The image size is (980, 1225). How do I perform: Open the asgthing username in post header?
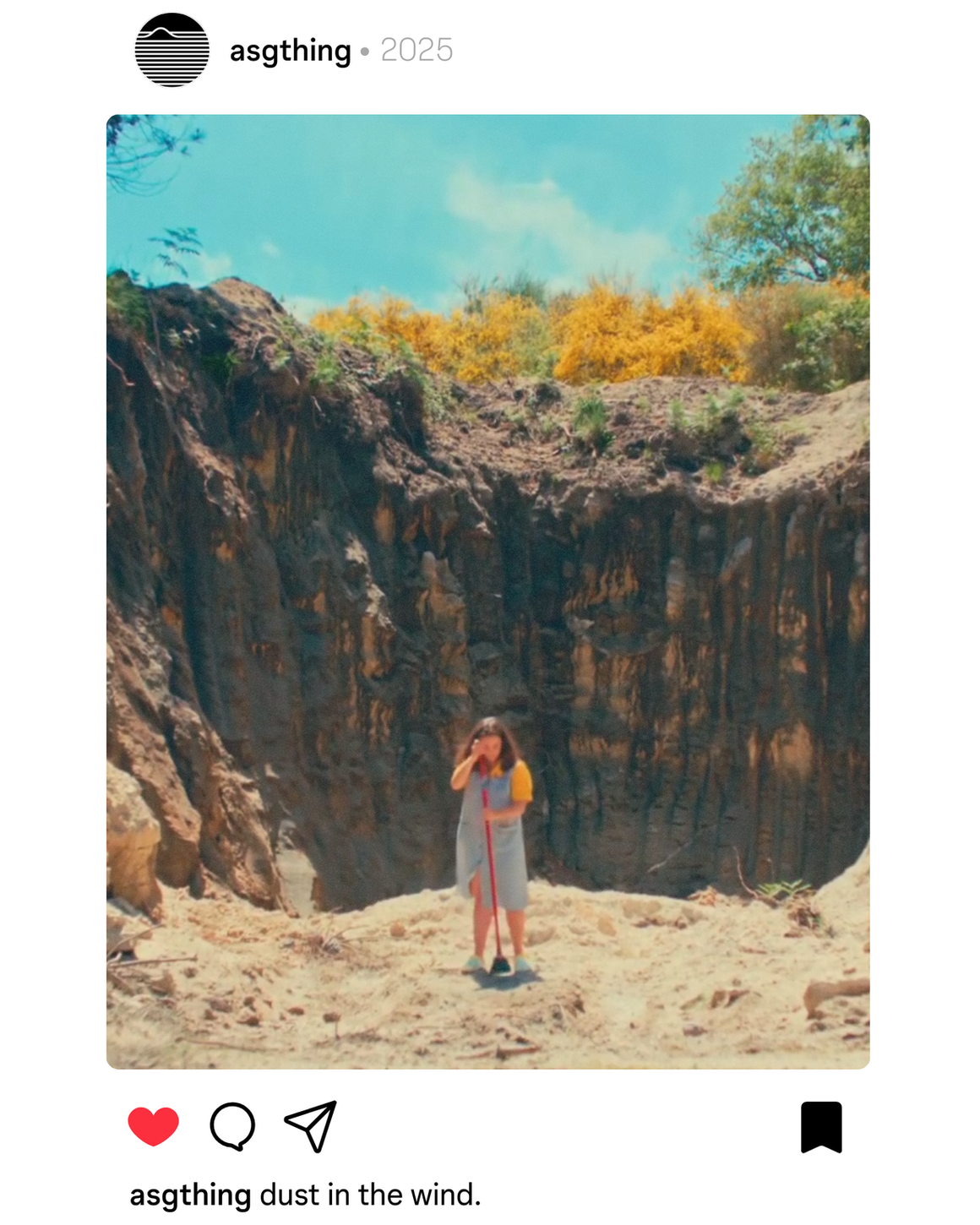[x=290, y=52]
